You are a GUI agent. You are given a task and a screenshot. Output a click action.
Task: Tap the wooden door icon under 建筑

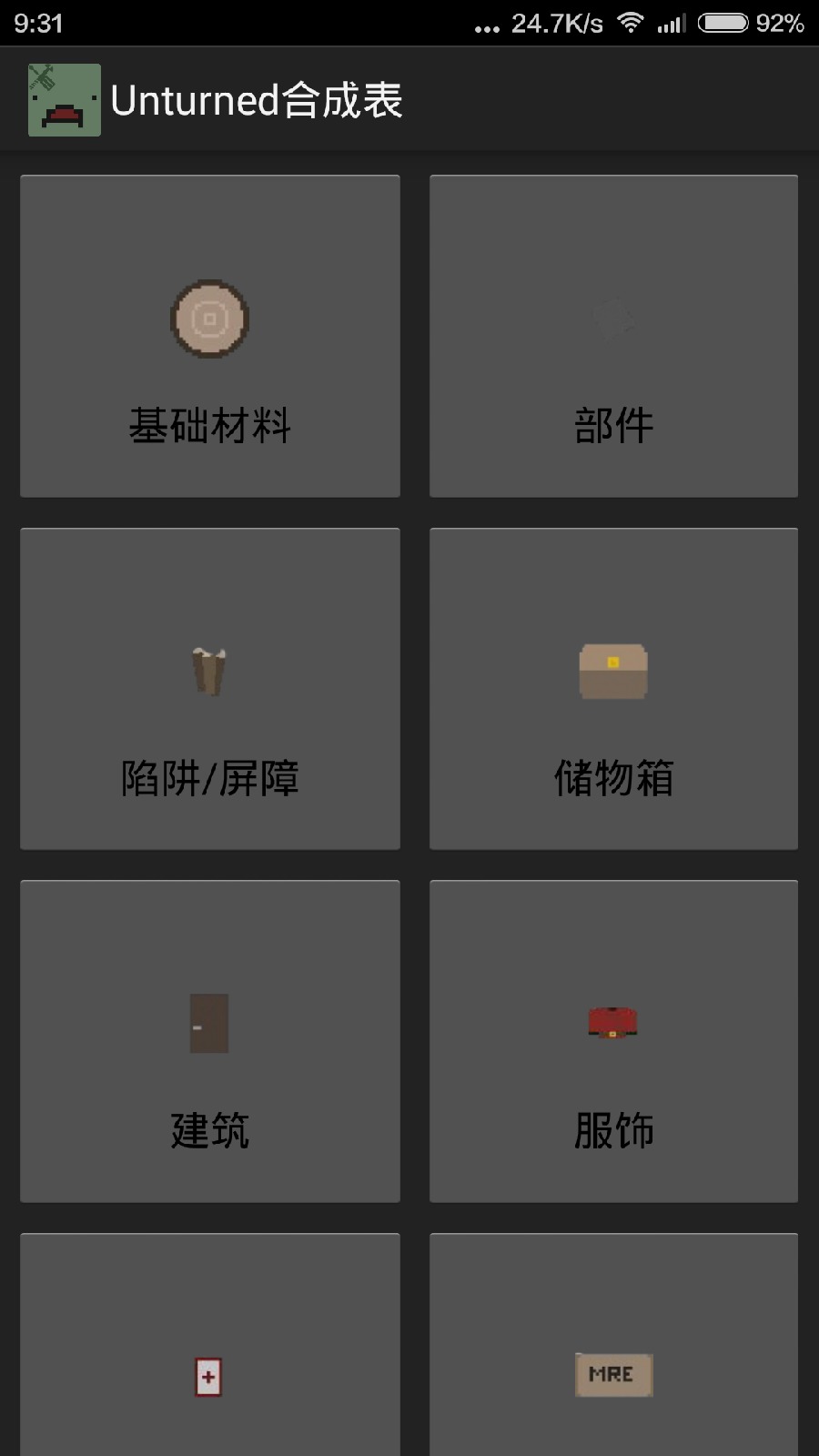tap(210, 1023)
